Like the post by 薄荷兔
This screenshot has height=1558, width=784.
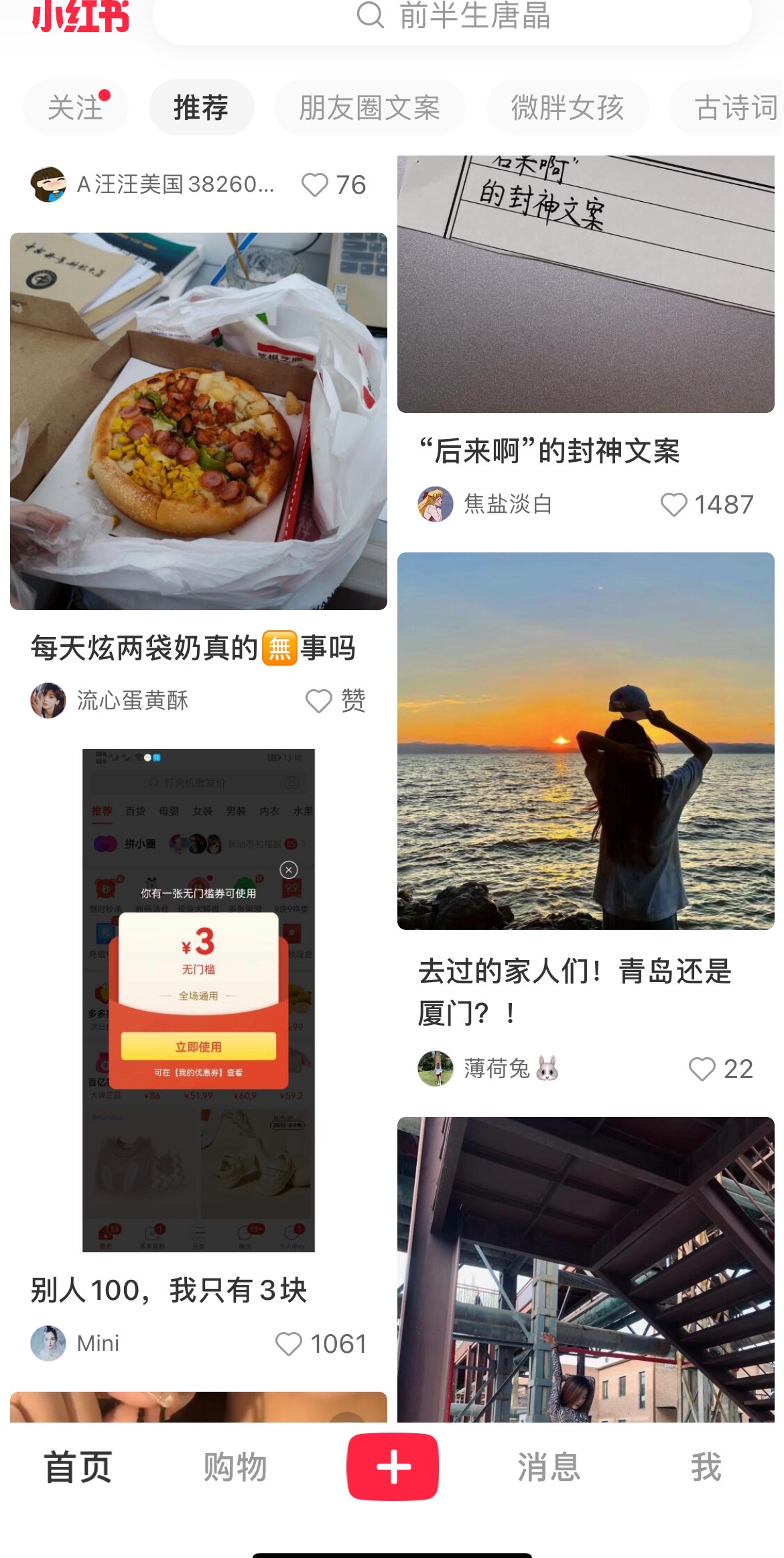pyautogui.click(x=702, y=1069)
